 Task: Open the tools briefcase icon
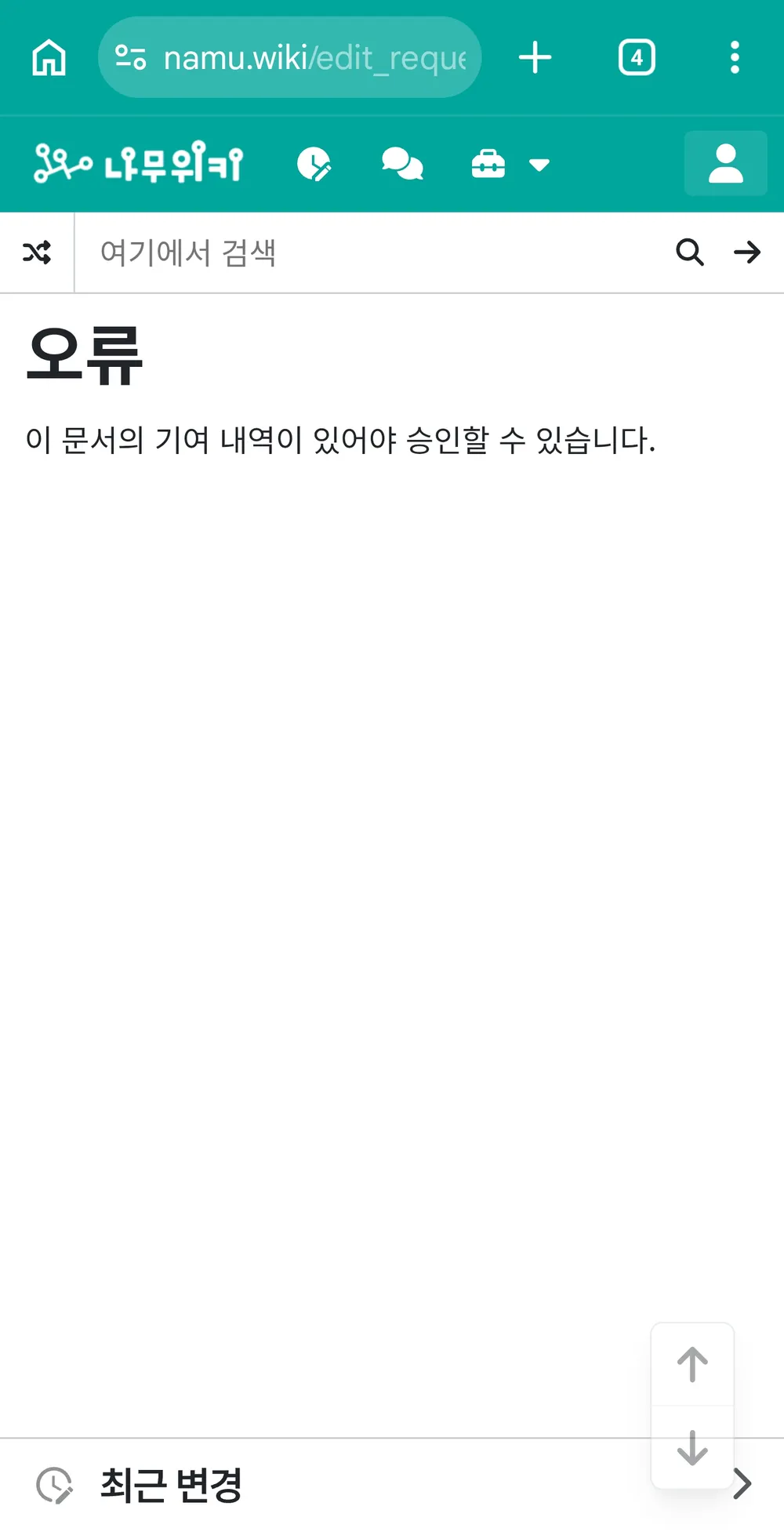[488, 163]
